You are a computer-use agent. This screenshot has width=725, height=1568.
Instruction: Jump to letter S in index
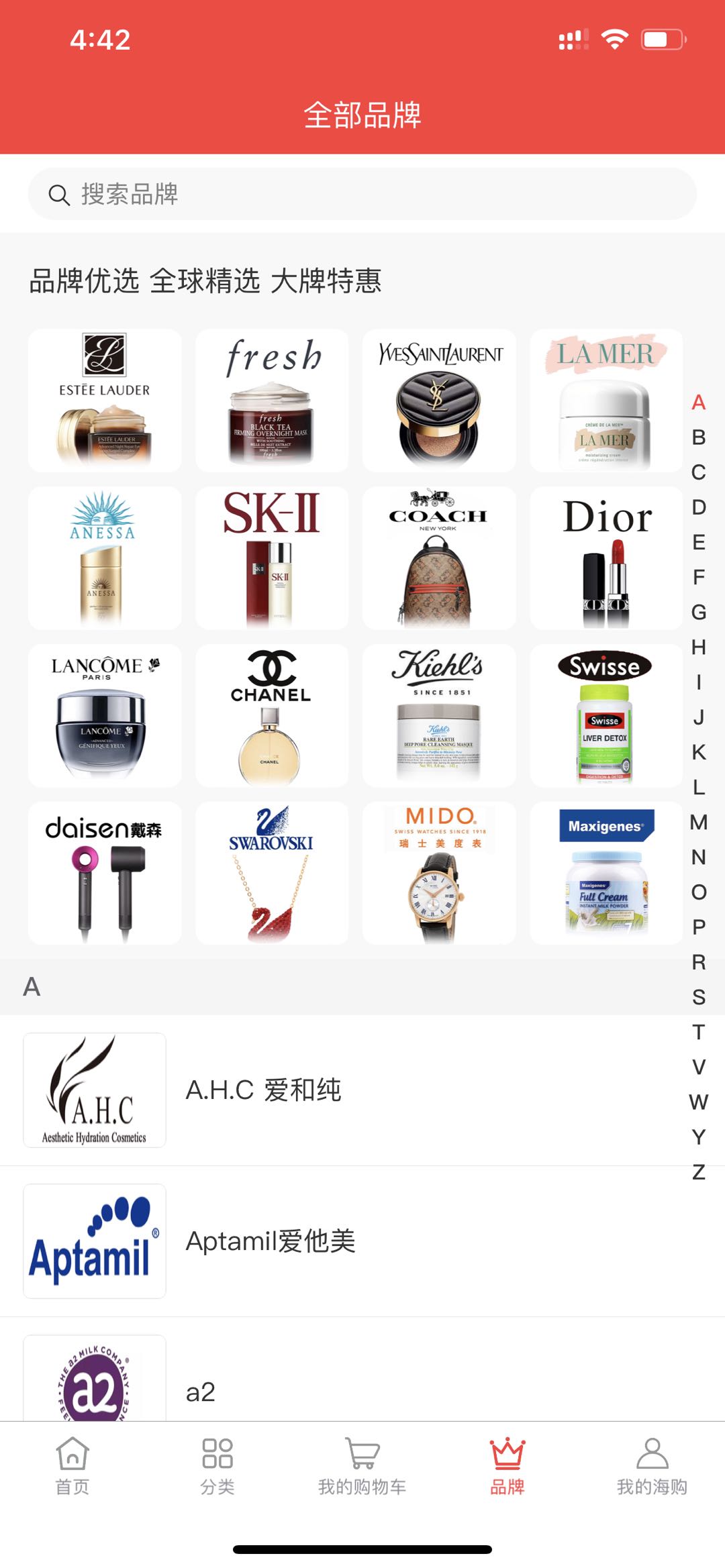click(699, 997)
